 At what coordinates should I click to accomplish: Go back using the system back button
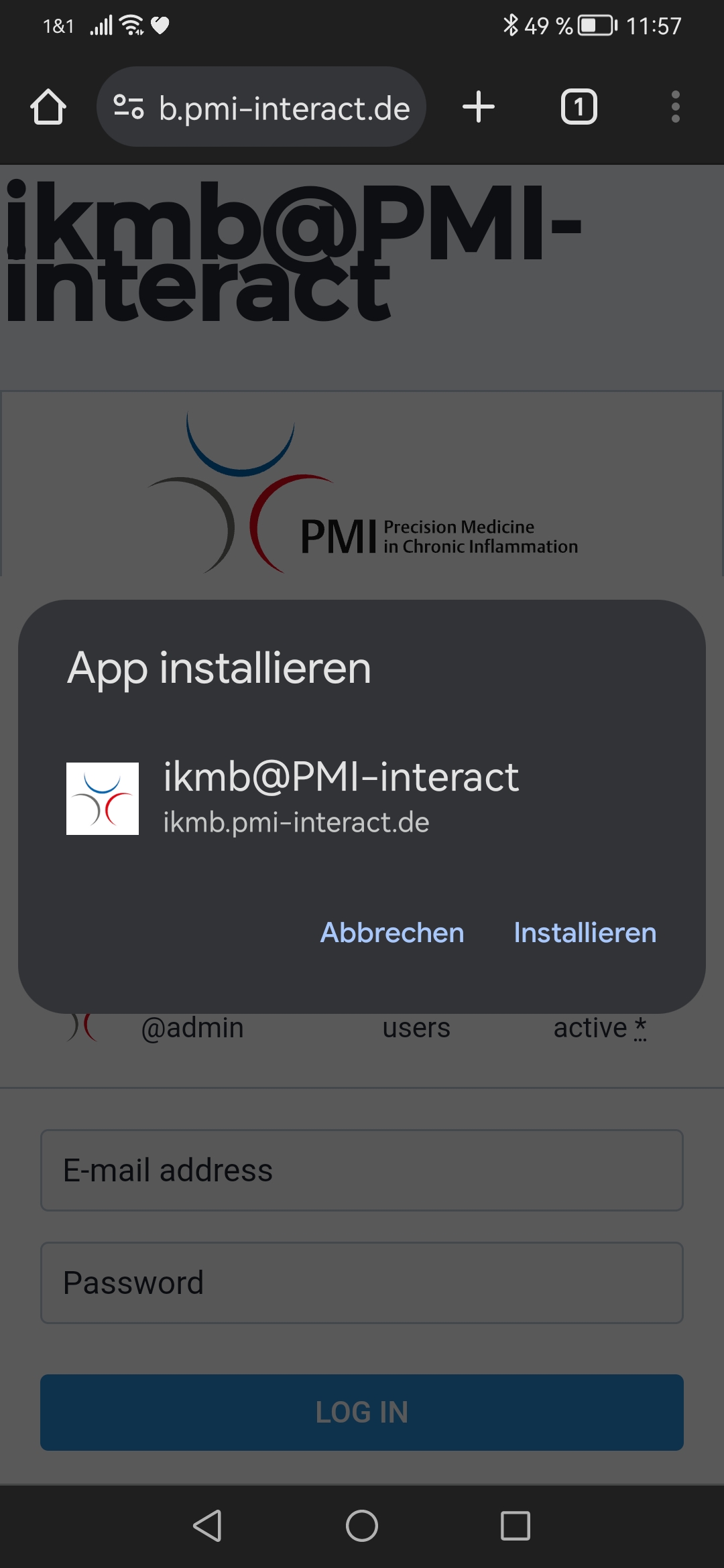[x=207, y=1526]
